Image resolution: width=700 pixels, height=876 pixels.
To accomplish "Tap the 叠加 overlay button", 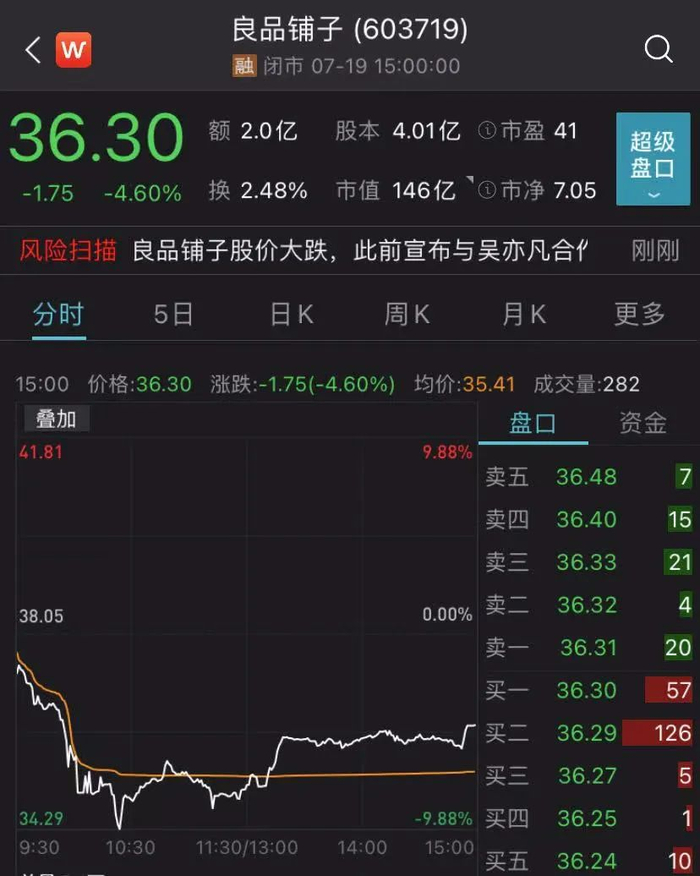I will pyautogui.click(x=56, y=419).
